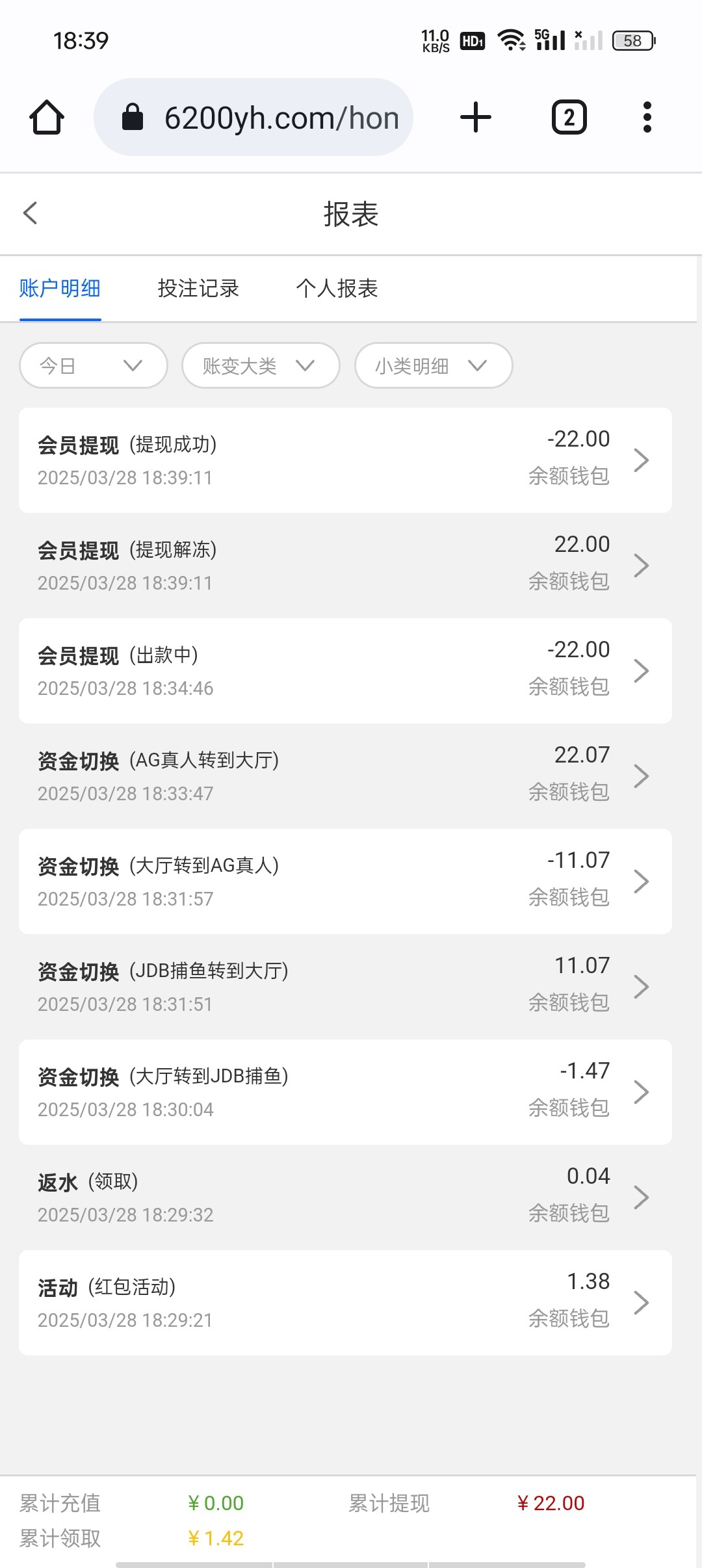This screenshot has width=702, height=1568.
Task: Tap the 6200yh.com address bar
Action: pos(253,117)
